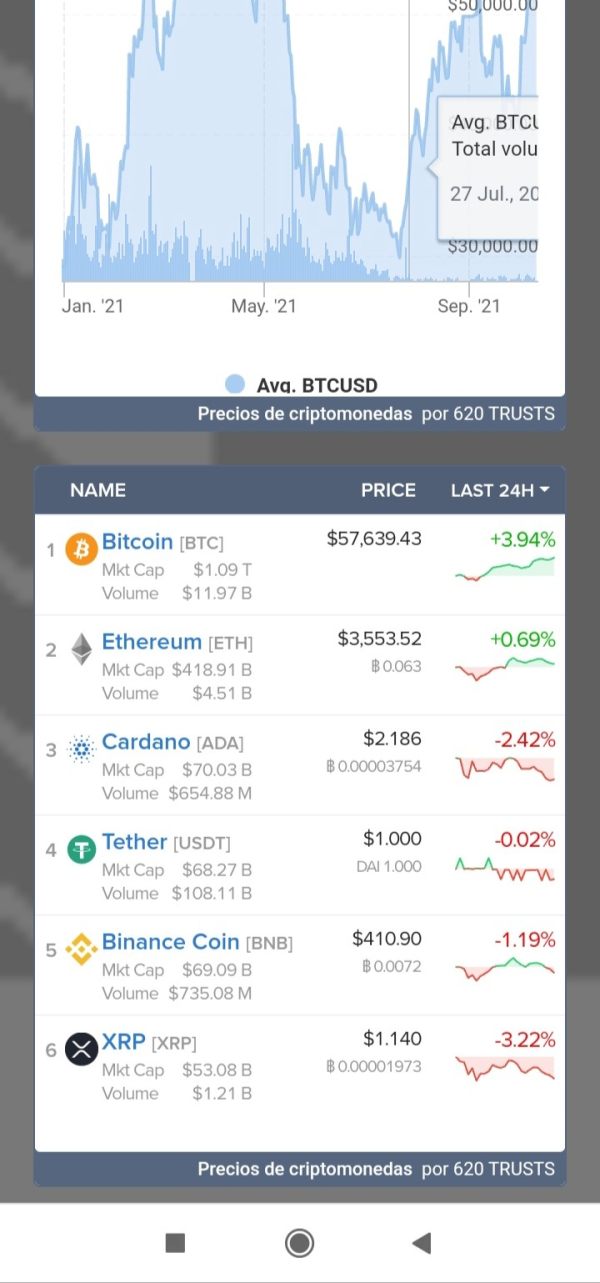
Task: Open the LAST 24H dropdown
Action: click(500, 490)
